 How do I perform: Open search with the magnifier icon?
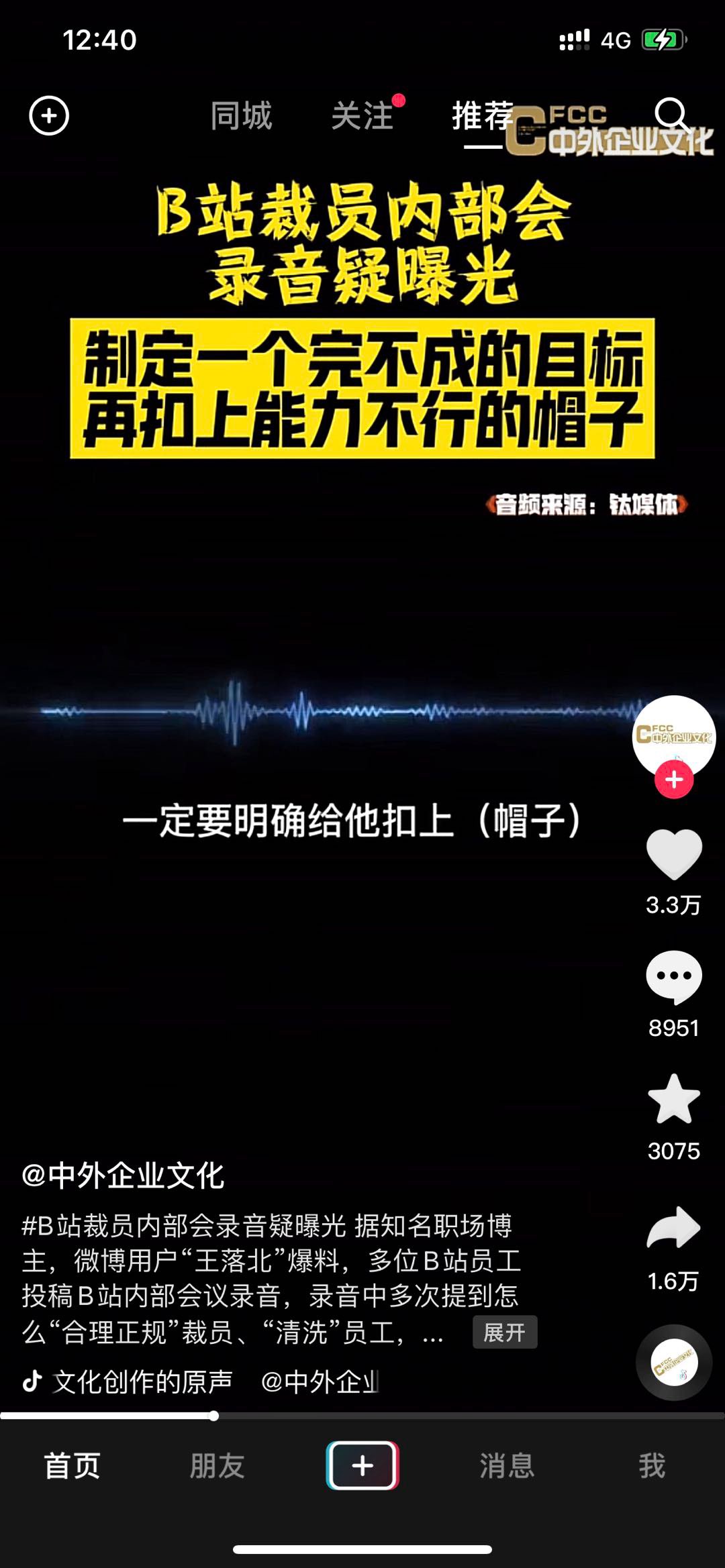(x=671, y=115)
